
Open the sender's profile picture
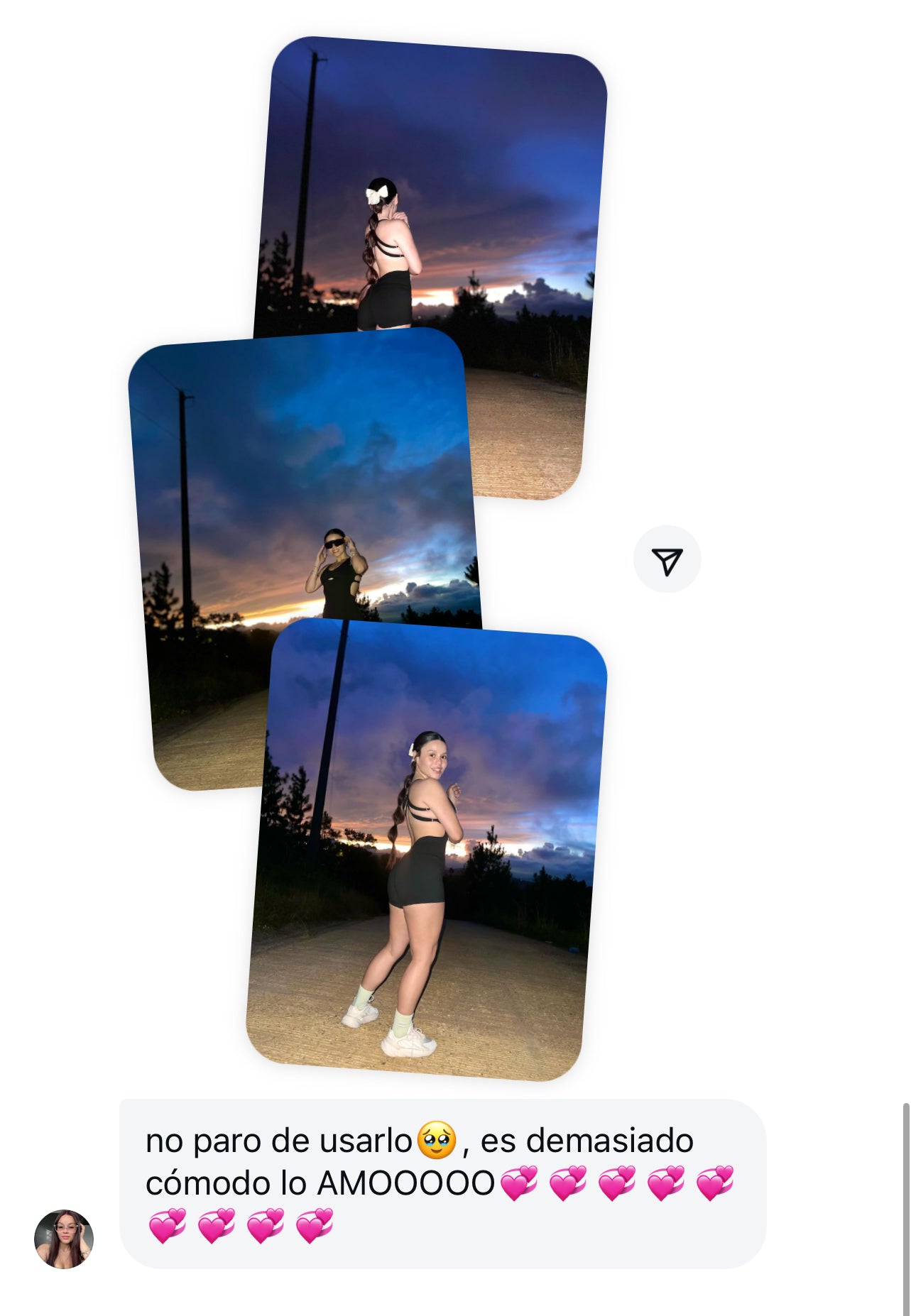click(64, 1239)
